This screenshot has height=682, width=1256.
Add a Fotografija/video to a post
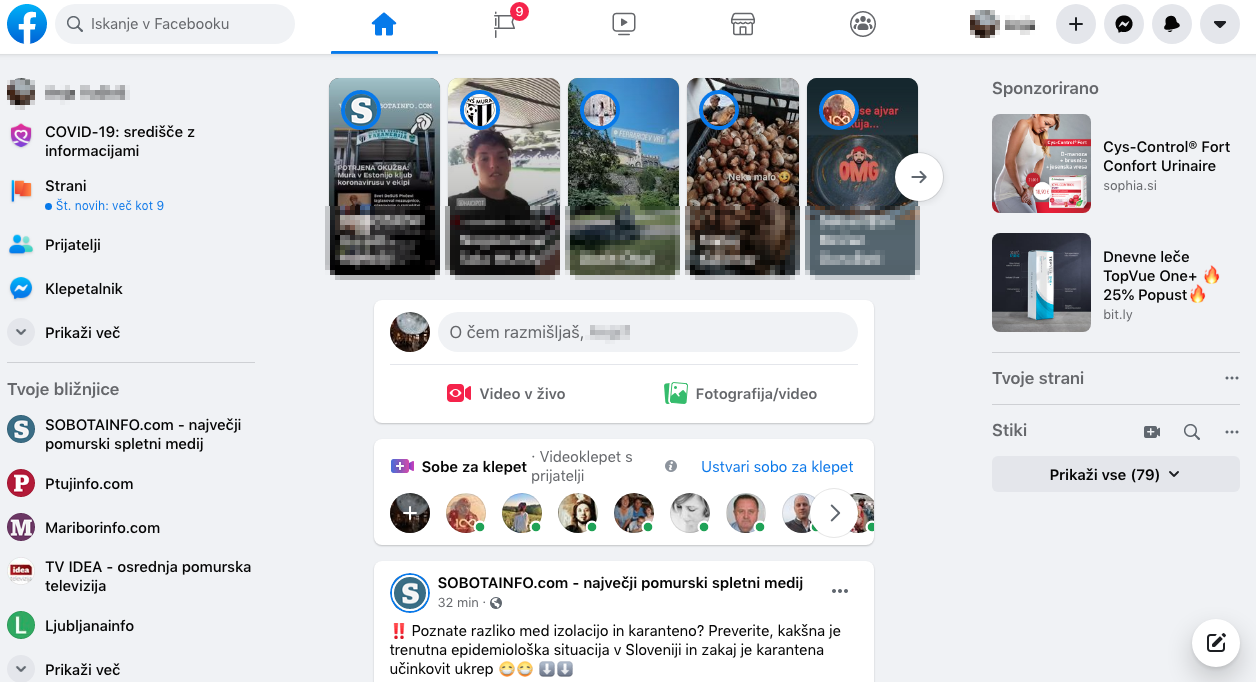tap(741, 394)
